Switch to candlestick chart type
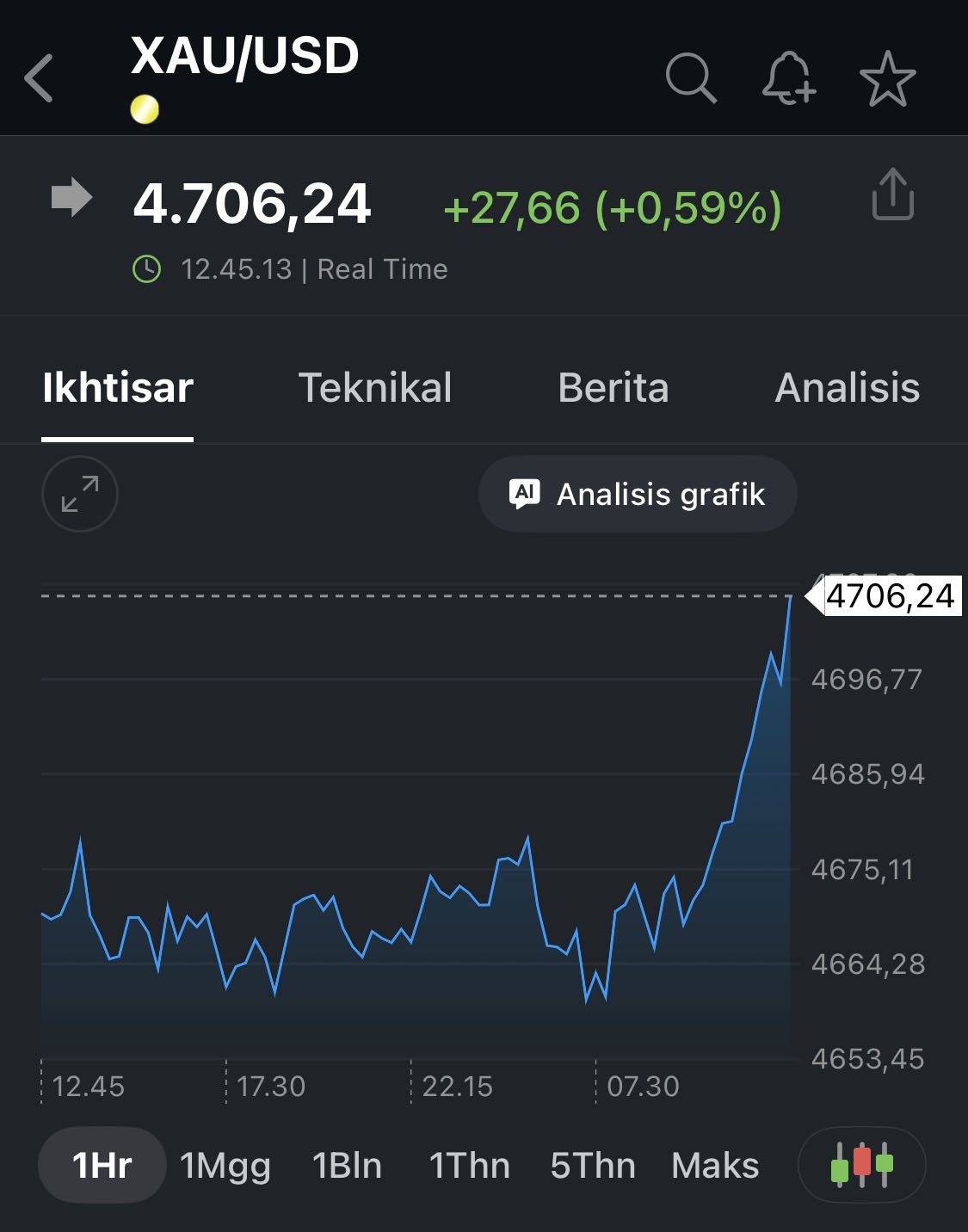Image resolution: width=968 pixels, height=1232 pixels. (861, 1165)
